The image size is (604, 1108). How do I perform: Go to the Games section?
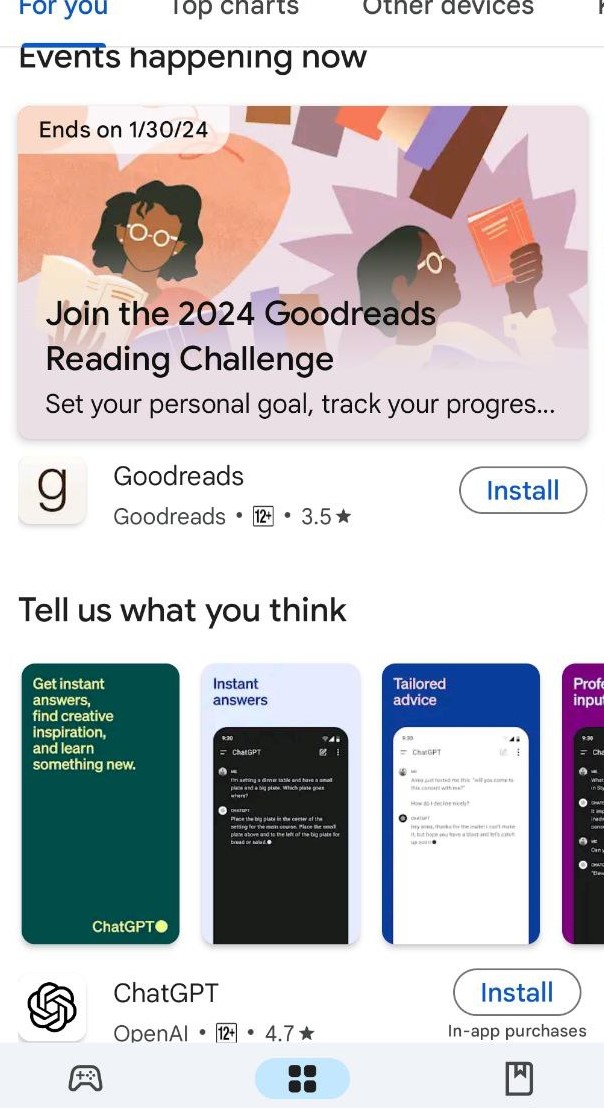click(x=85, y=1078)
